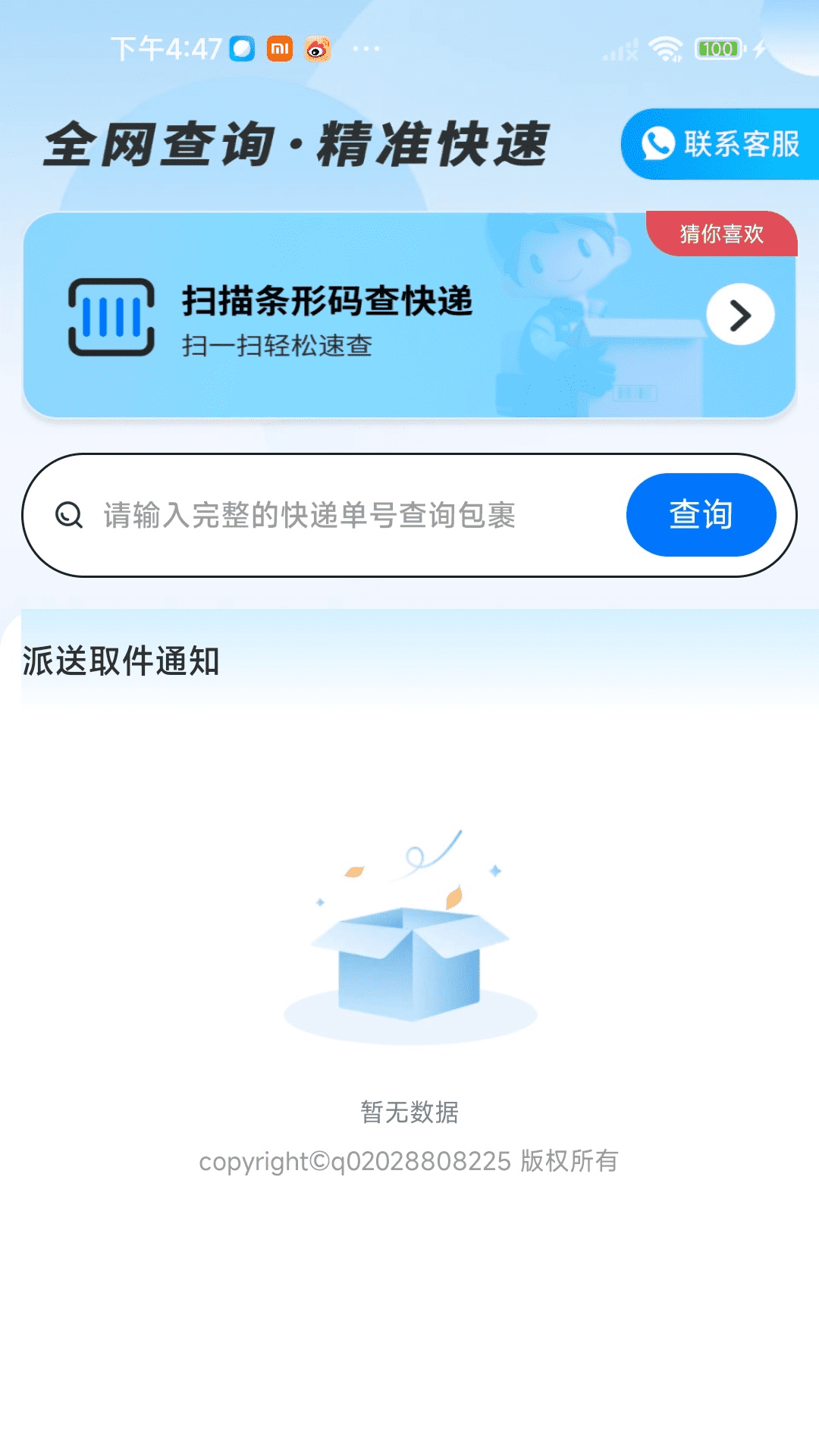Click the Wi-Fi icon in status bar
The width and height of the screenshot is (819, 1456).
click(x=664, y=48)
